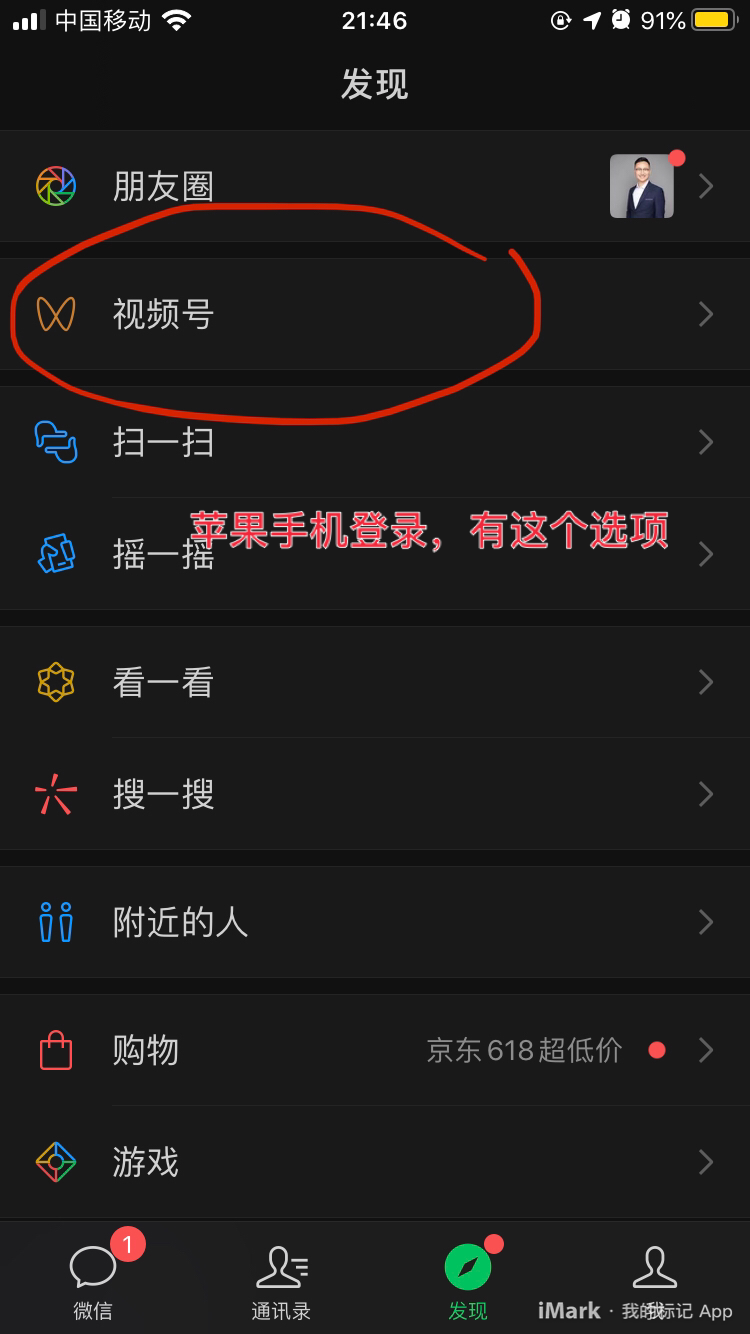The height and width of the screenshot is (1334, 750).
Task: Open Games via the 游戏 icon
Action: [56, 1162]
